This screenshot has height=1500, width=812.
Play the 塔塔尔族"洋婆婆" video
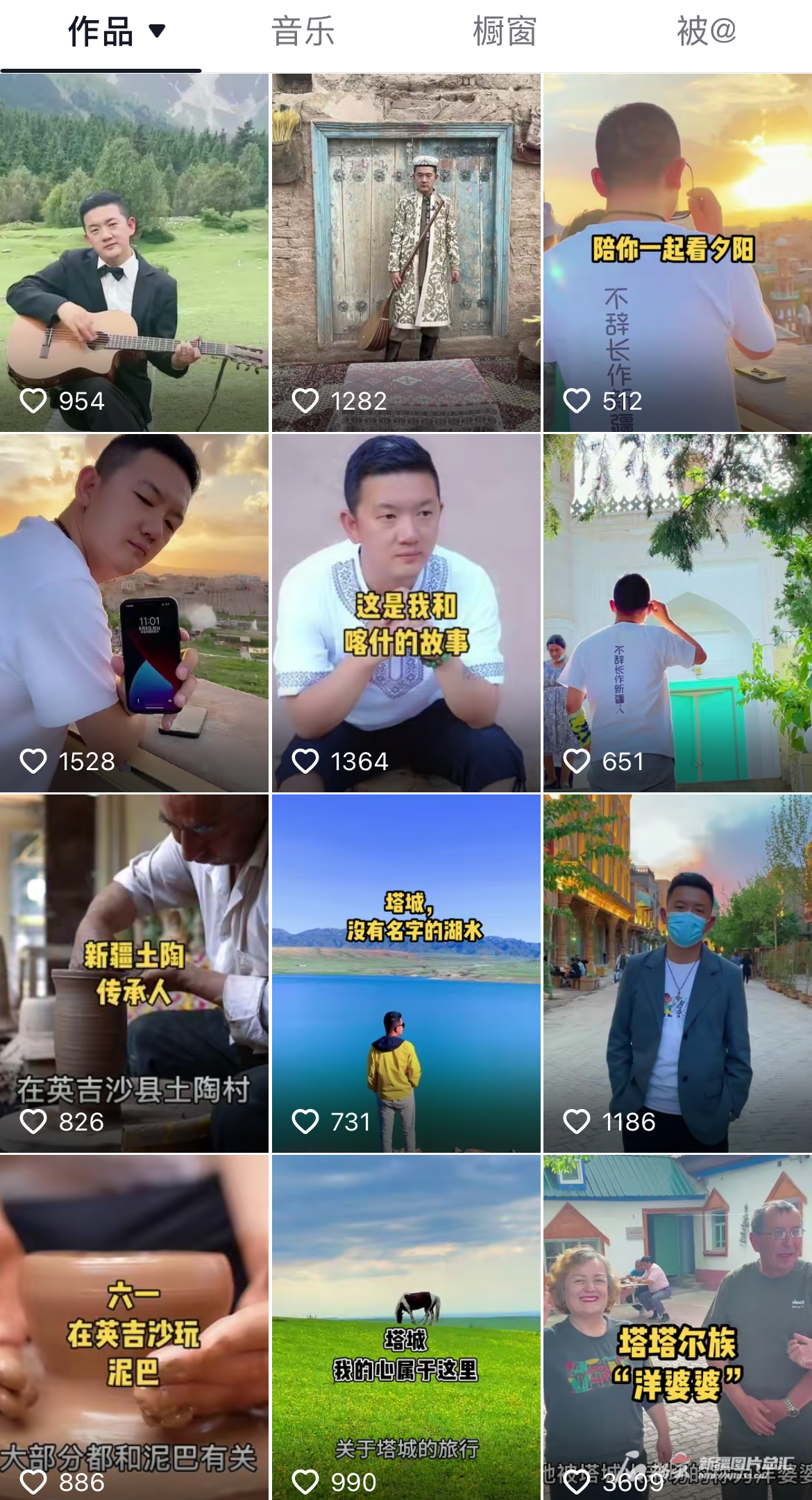677,1326
